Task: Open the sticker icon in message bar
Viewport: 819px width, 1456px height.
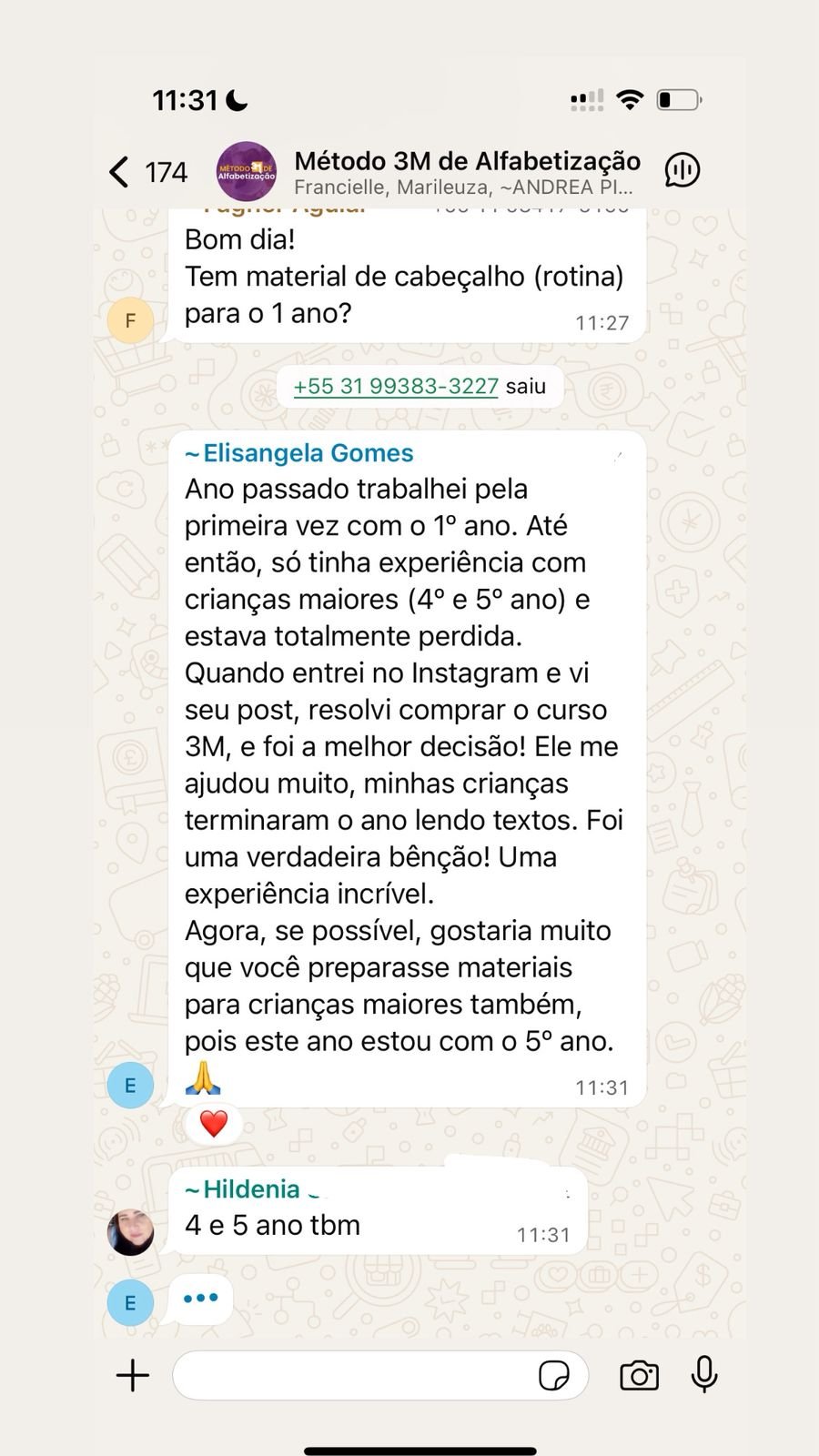Action: tap(557, 1375)
